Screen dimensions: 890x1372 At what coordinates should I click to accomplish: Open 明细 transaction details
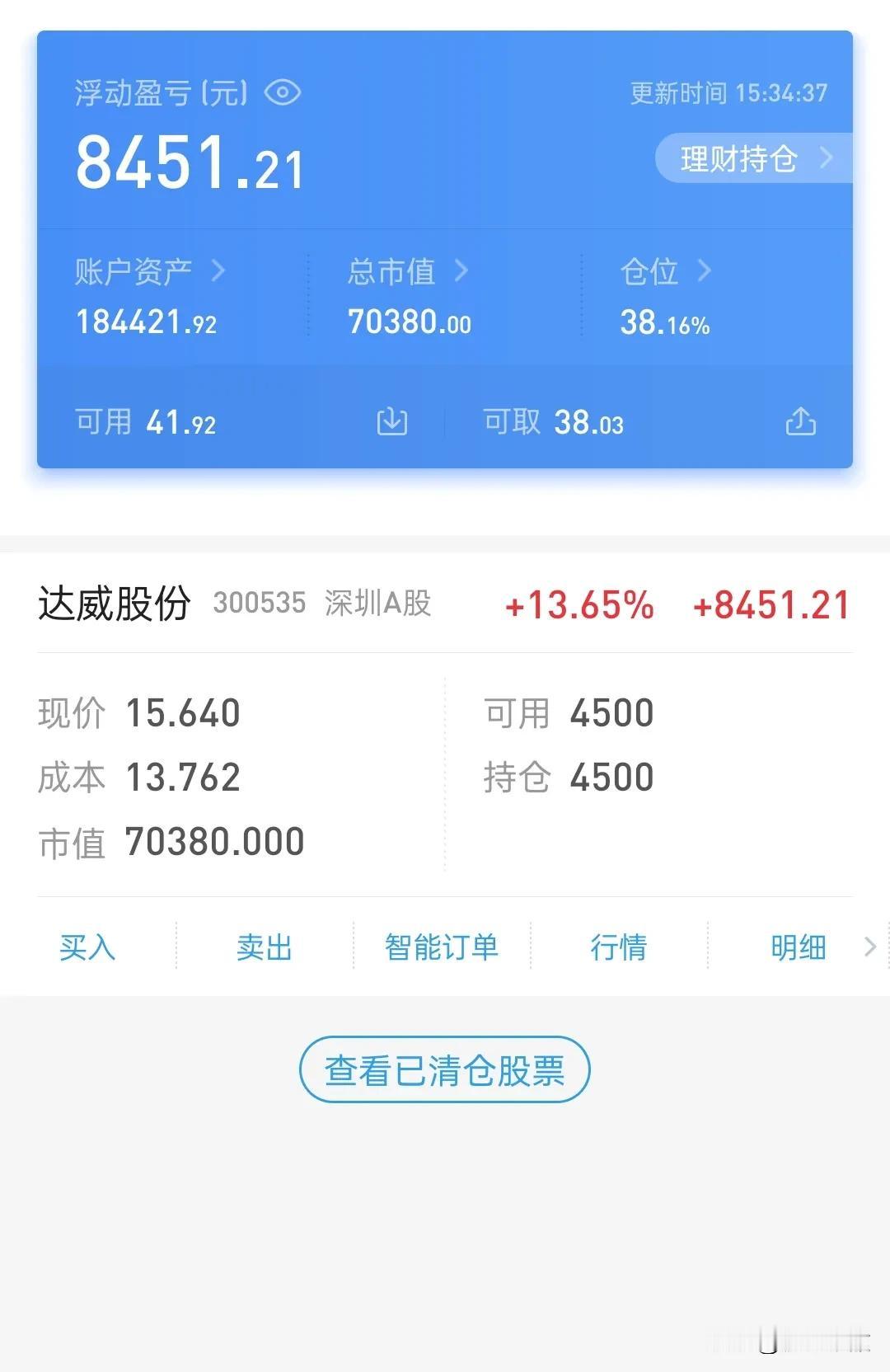[x=798, y=947]
